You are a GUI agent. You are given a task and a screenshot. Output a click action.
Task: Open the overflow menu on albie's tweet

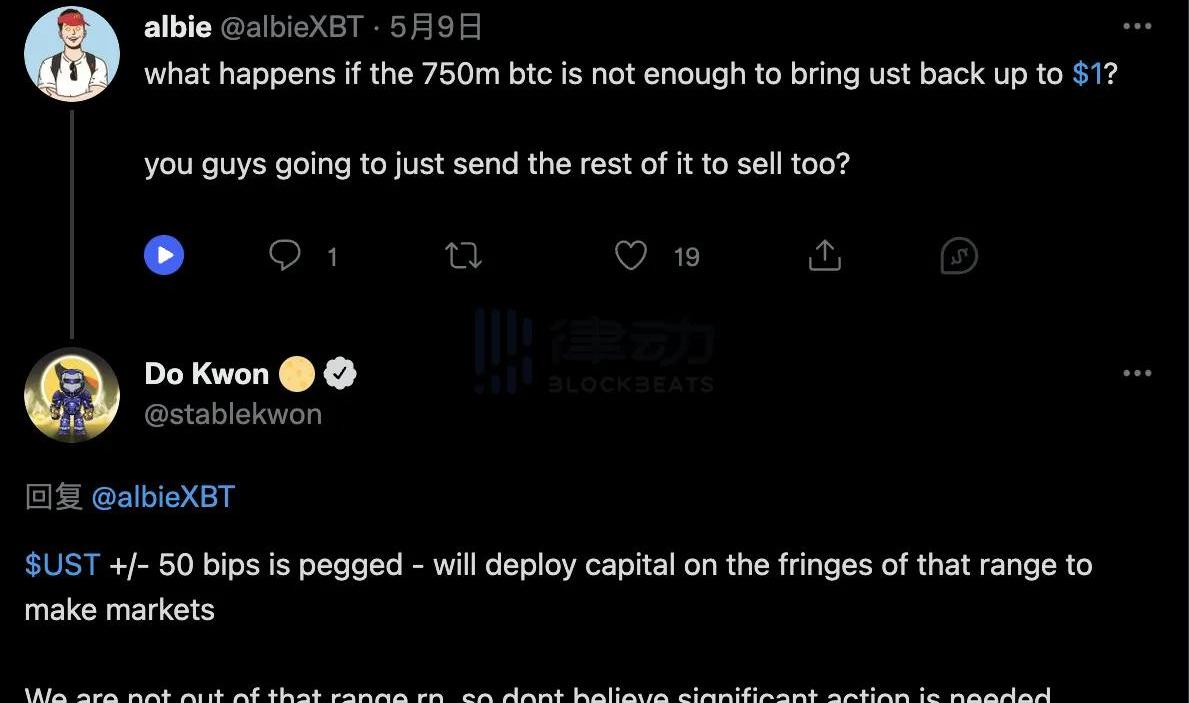tap(1137, 27)
